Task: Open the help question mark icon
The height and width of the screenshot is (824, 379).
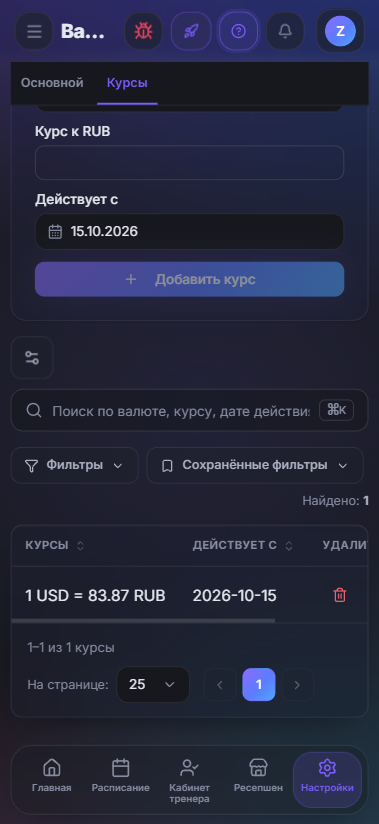Action: click(239, 32)
